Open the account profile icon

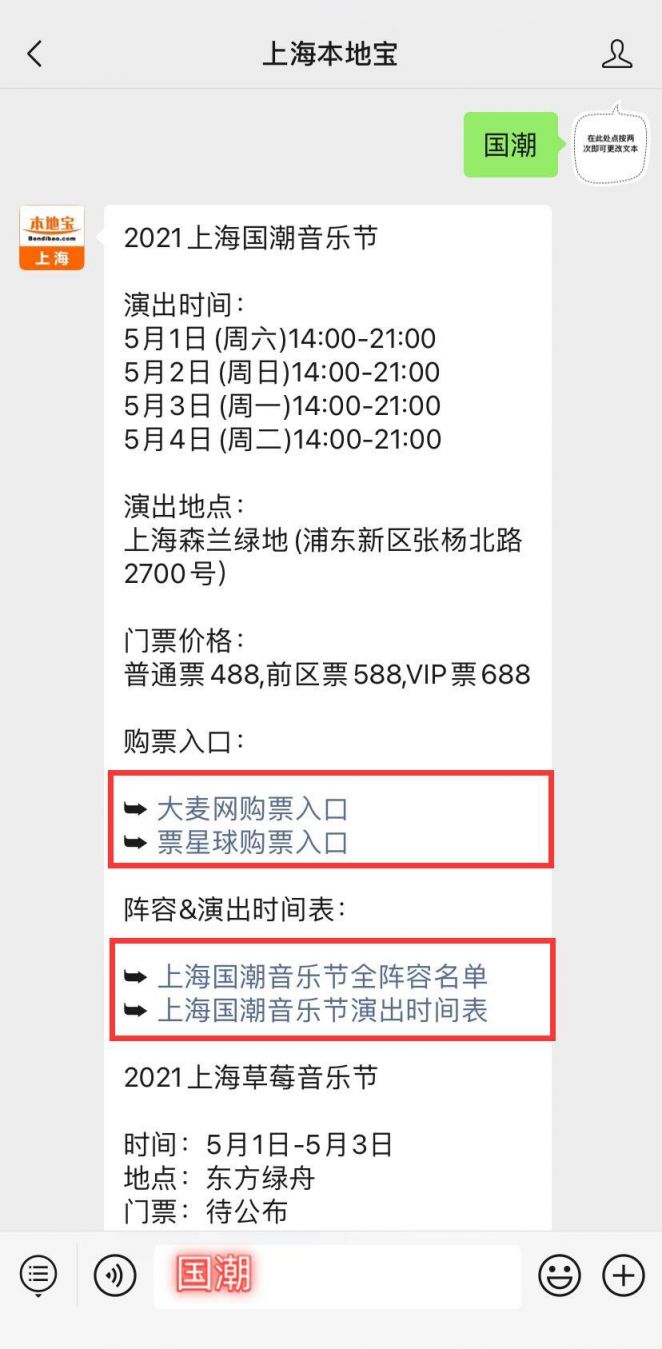click(x=617, y=54)
